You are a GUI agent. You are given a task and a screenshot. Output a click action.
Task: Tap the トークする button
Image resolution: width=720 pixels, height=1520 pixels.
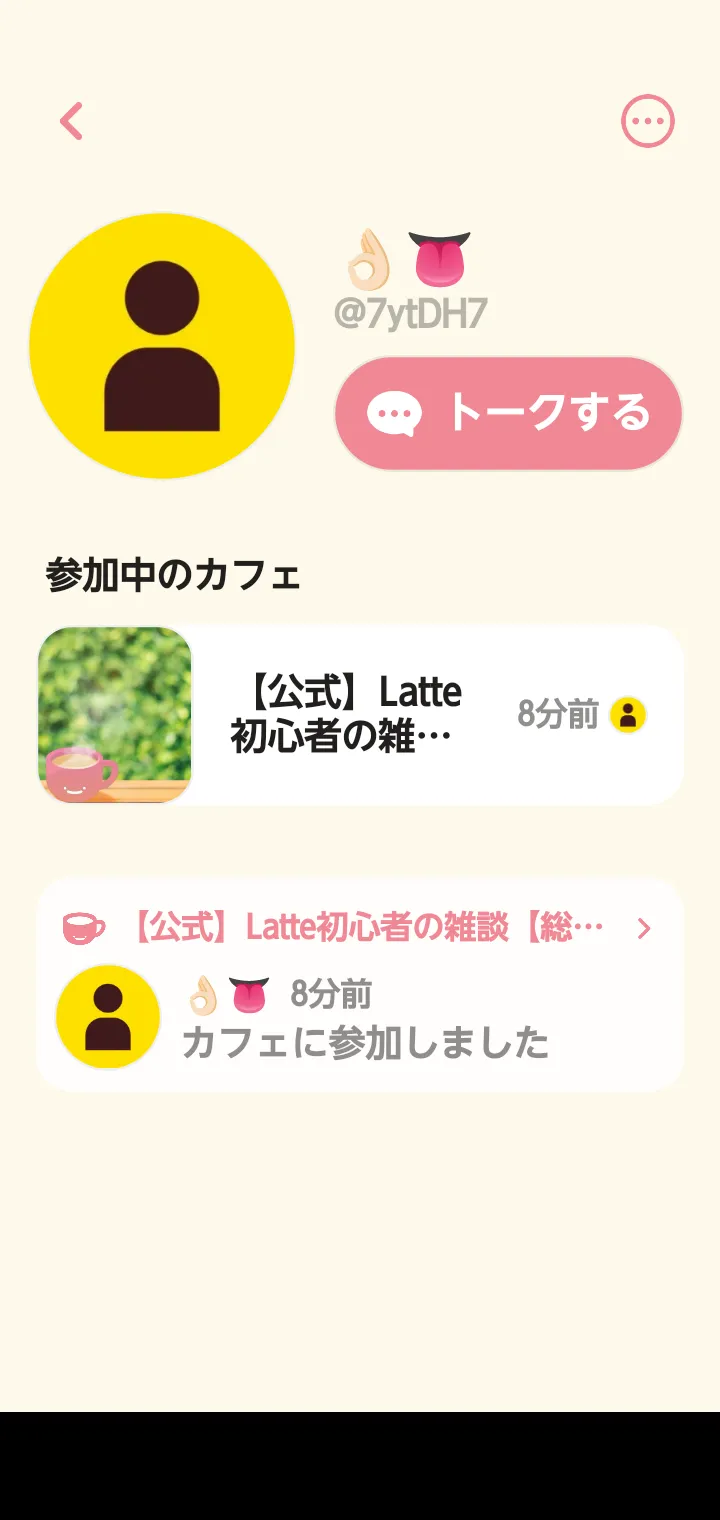[508, 414]
